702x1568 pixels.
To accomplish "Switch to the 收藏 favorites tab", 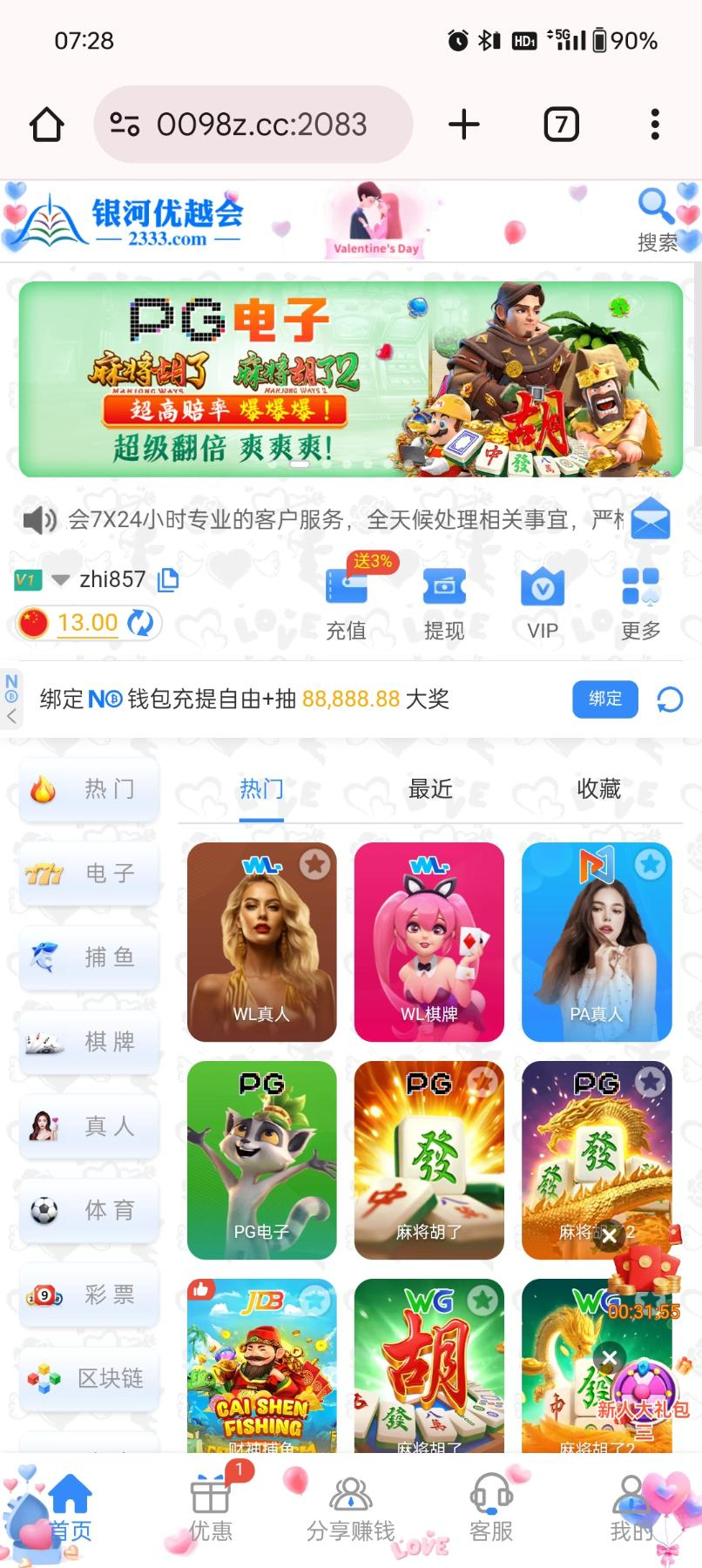I will click(x=598, y=789).
